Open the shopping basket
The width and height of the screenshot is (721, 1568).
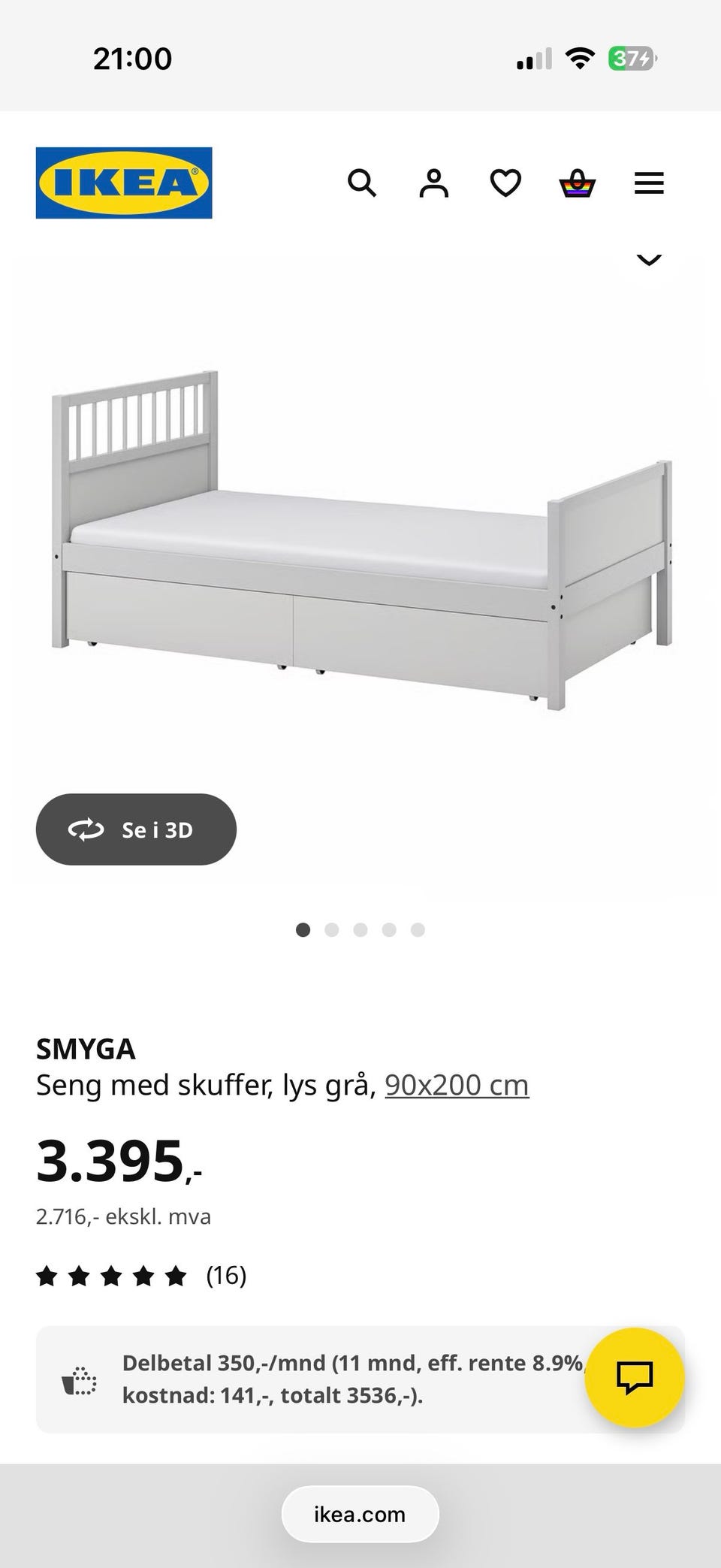(578, 183)
